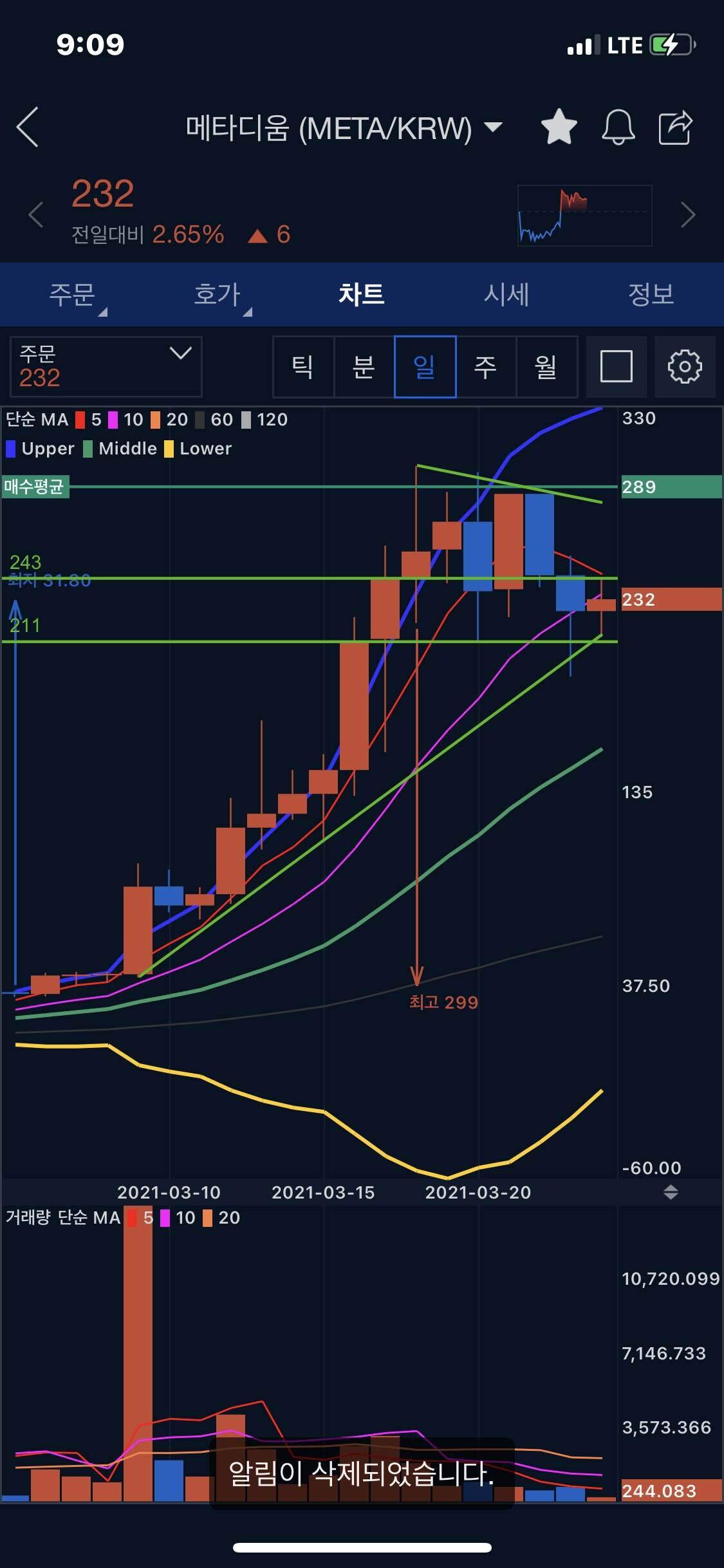Select the 틱 chart interval
724x1568 pixels.
tap(303, 367)
